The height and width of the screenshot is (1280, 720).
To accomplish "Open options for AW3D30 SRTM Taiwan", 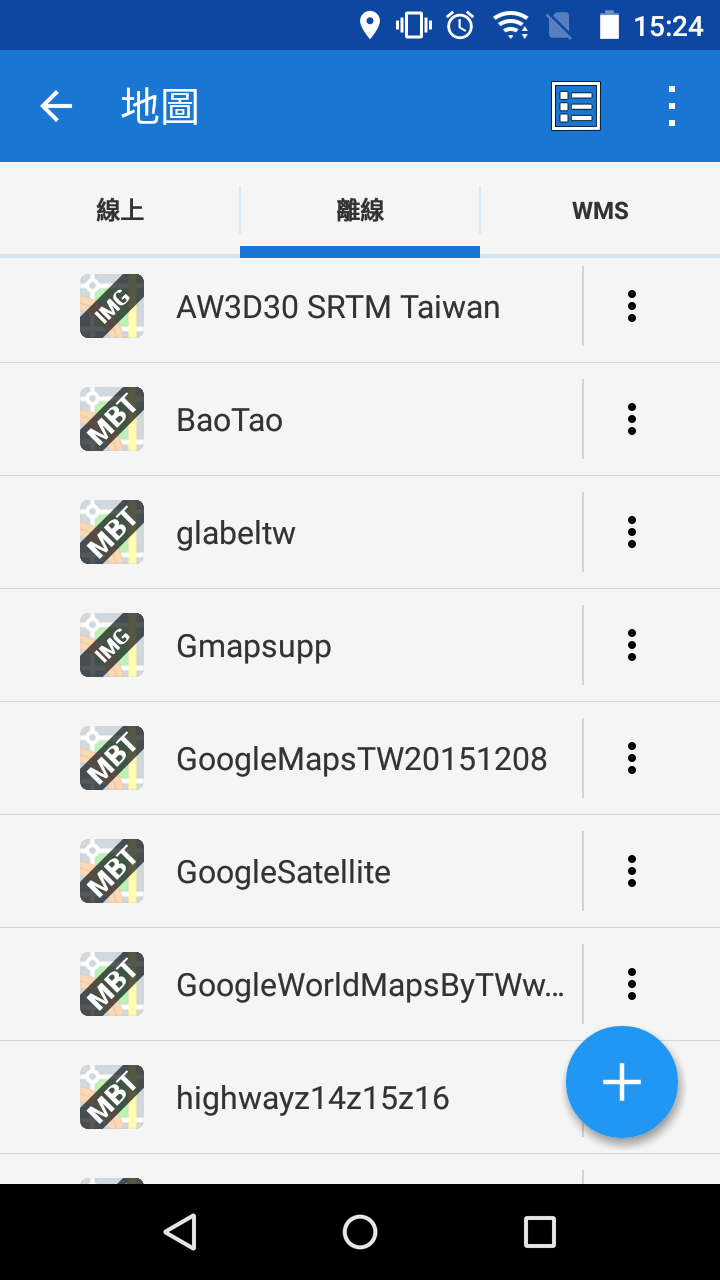I will point(632,306).
